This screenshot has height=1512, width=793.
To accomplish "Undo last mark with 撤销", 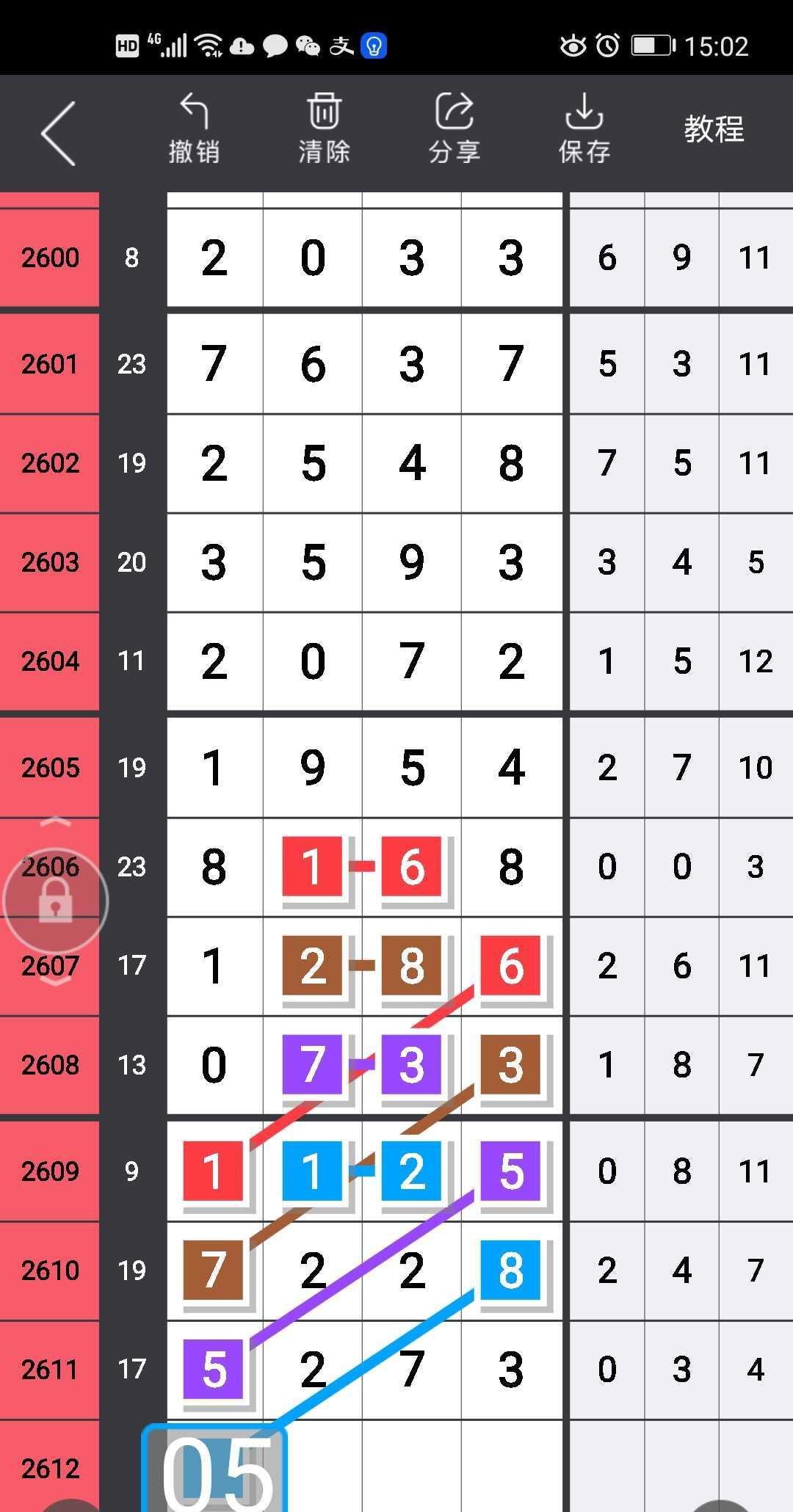I will coord(194,129).
